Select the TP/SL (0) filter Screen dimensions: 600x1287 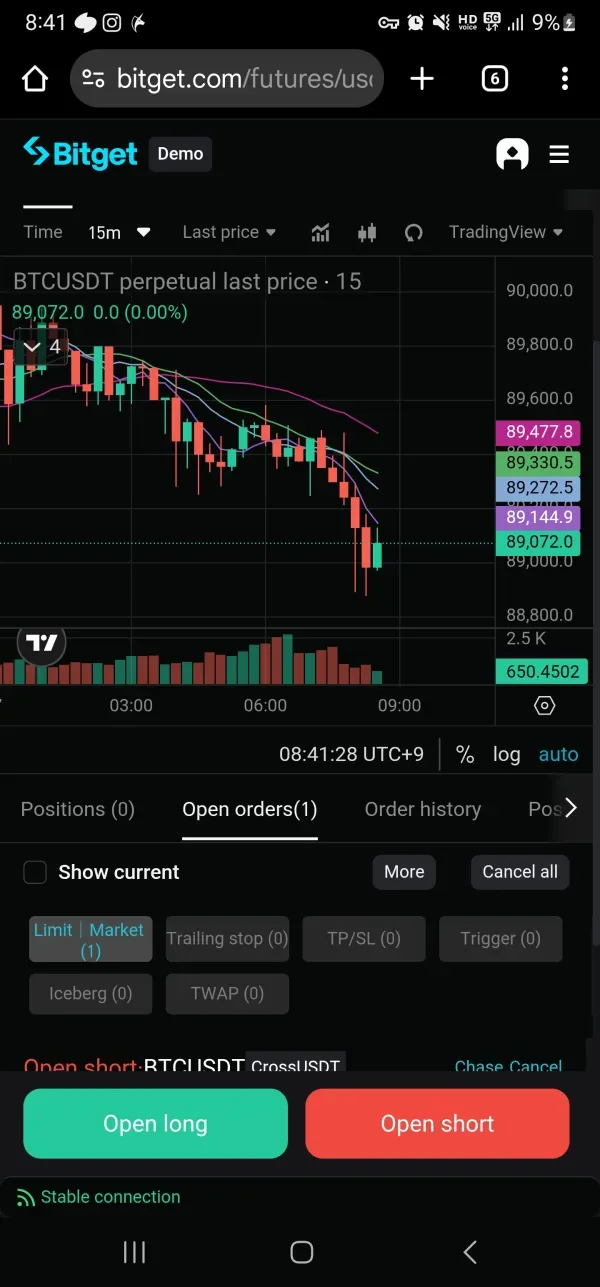click(x=364, y=939)
